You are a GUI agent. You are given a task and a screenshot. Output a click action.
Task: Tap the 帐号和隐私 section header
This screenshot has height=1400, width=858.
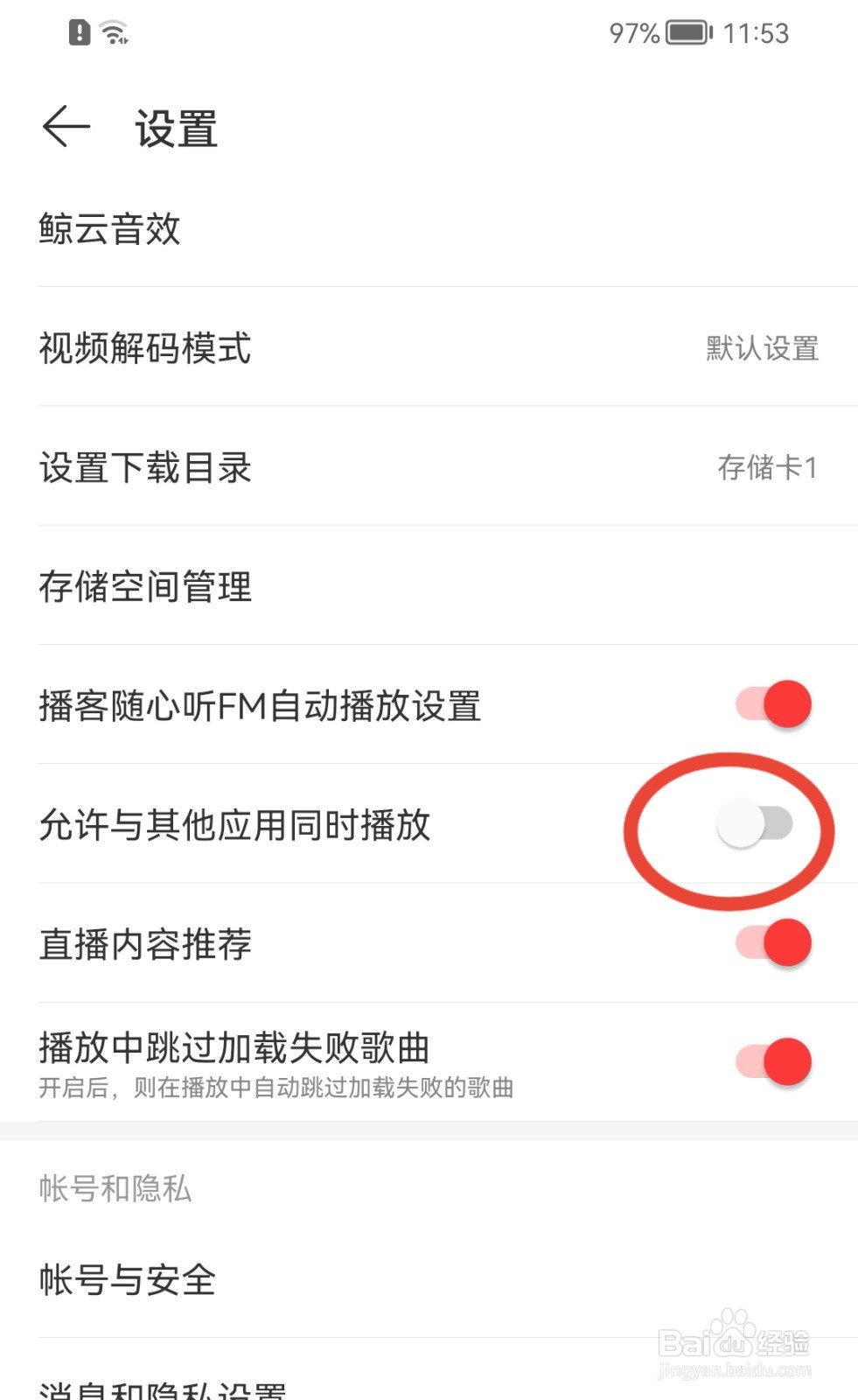click(116, 1188)
